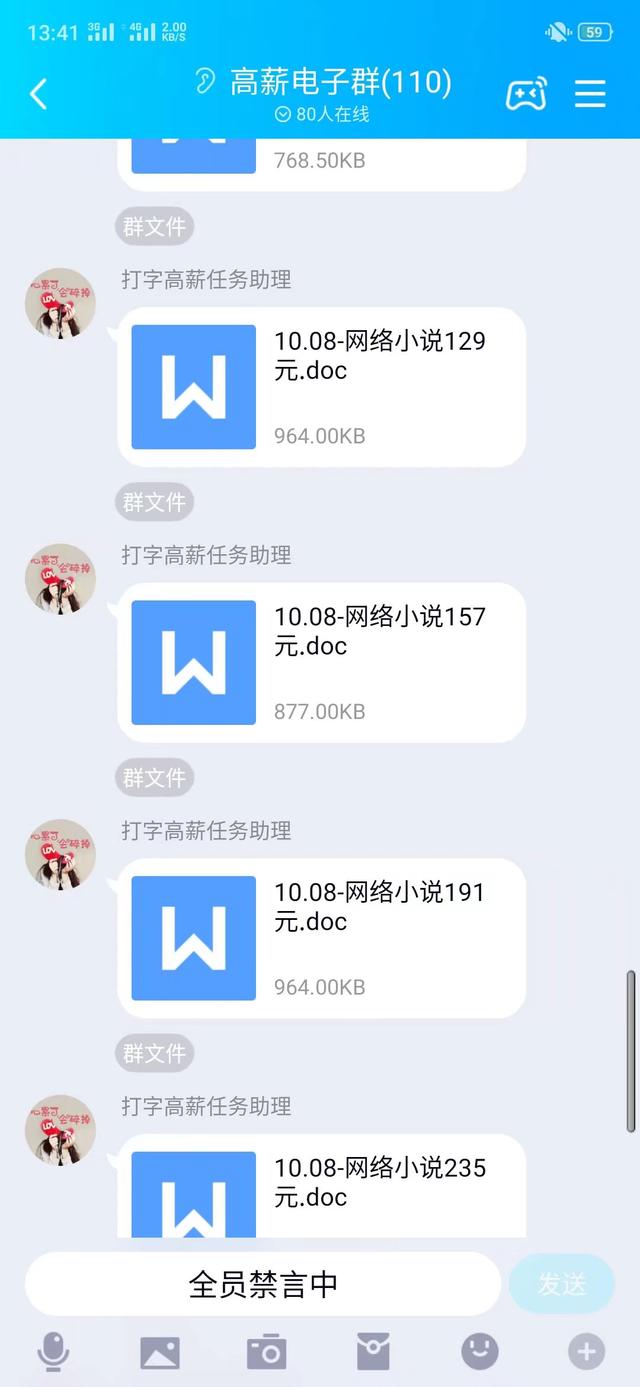The width and height of the screenshot is (640, 1387).
Task: Tap 群文件 tag under the 191元 file
Action: [x=154, y=1053]
